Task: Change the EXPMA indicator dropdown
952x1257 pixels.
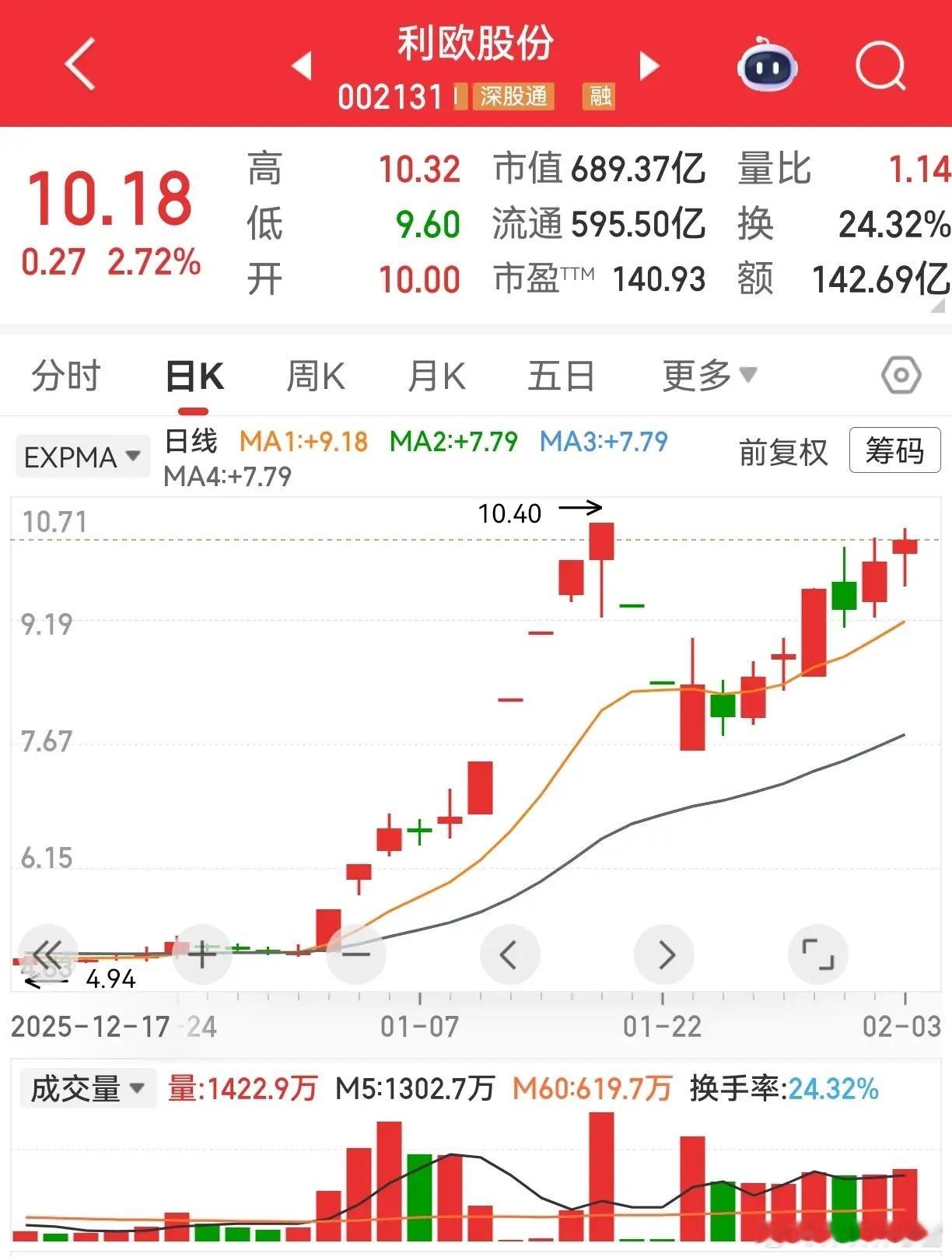Action: click(x=82, y=457)
